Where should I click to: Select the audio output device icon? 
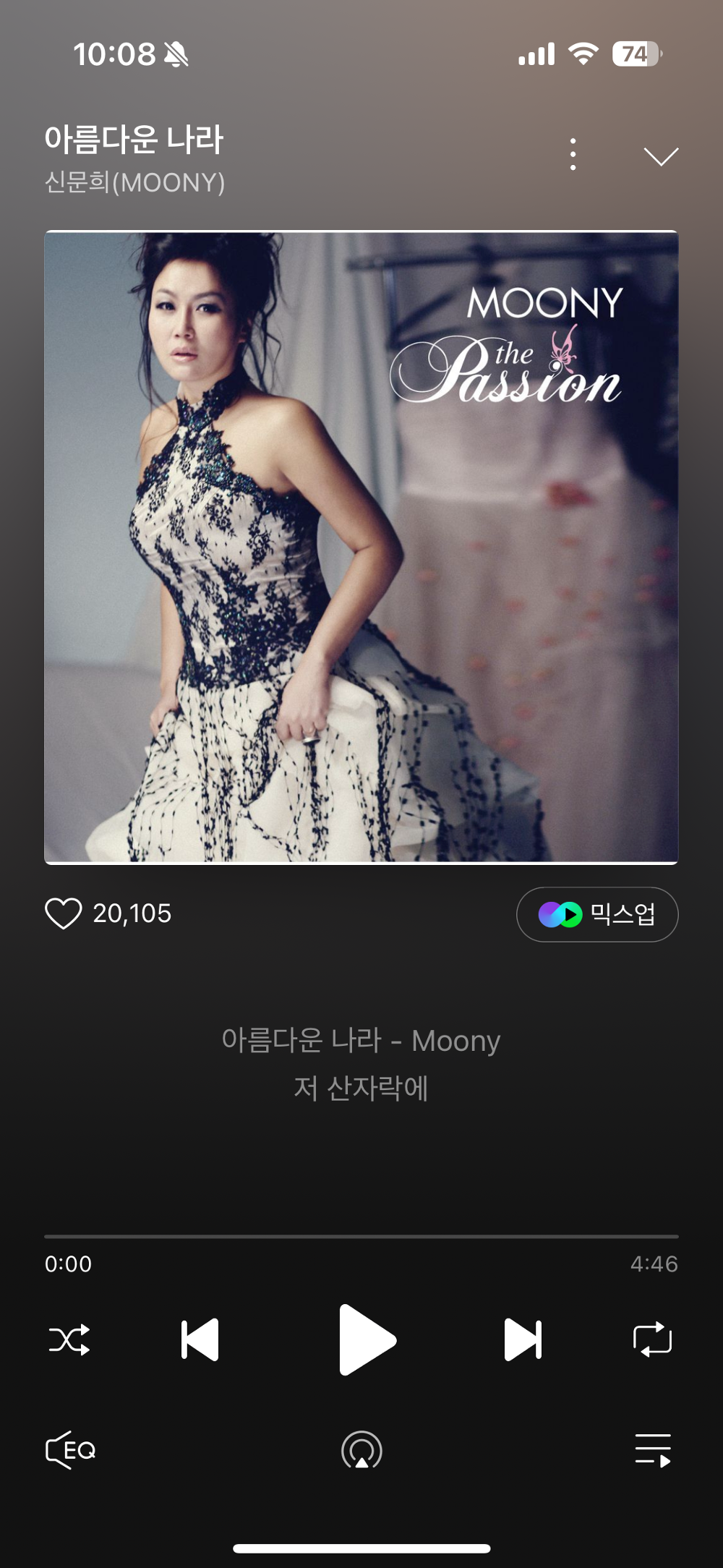click(361, 1450)
